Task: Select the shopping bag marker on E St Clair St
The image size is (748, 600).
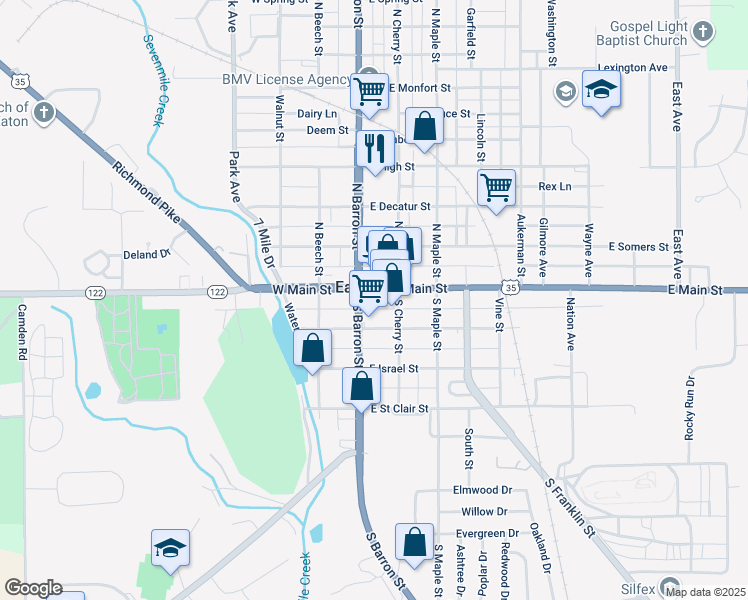Action: 361,385
